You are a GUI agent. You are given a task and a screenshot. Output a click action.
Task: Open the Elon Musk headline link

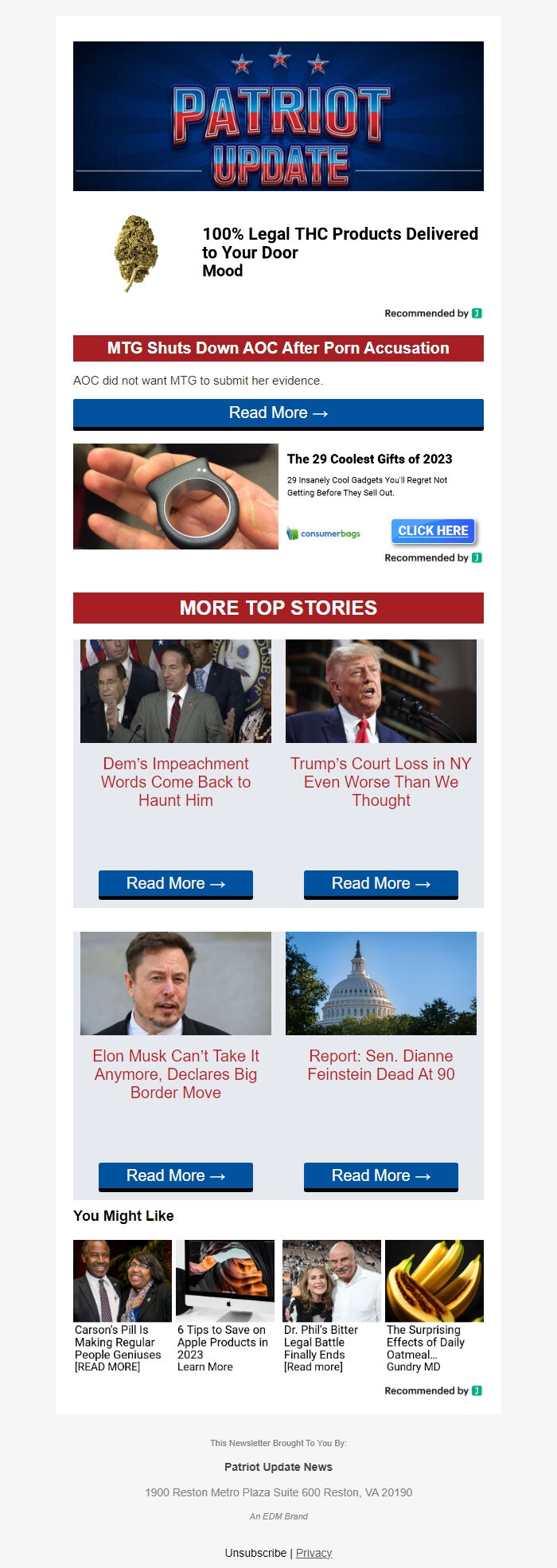[x=176, y=1074]
